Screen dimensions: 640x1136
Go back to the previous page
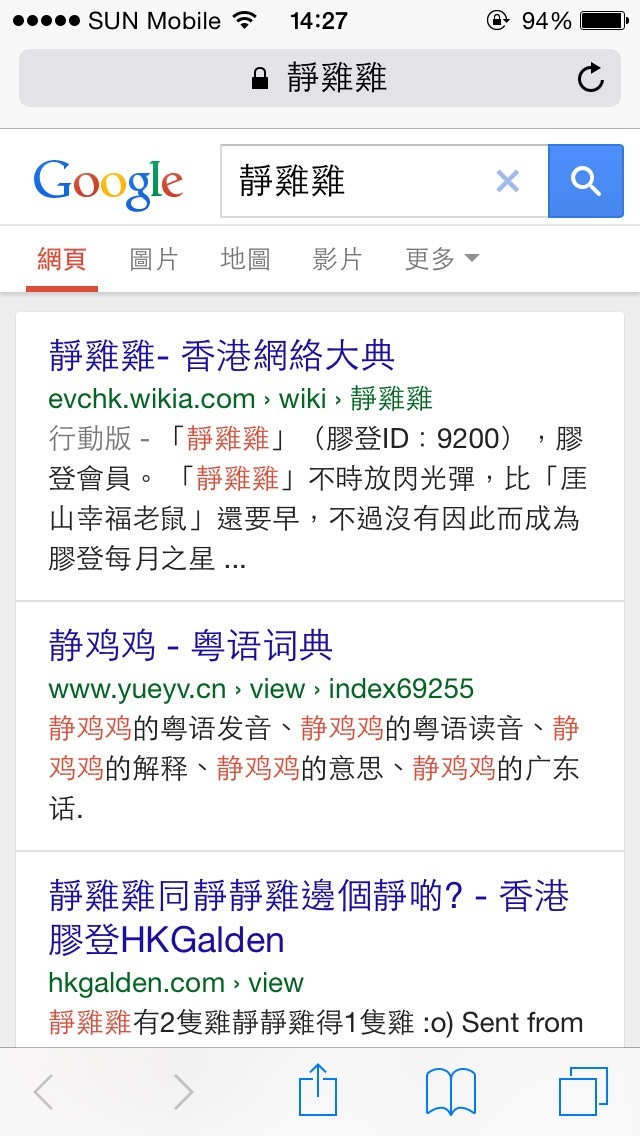click(x=43, y=1092)
